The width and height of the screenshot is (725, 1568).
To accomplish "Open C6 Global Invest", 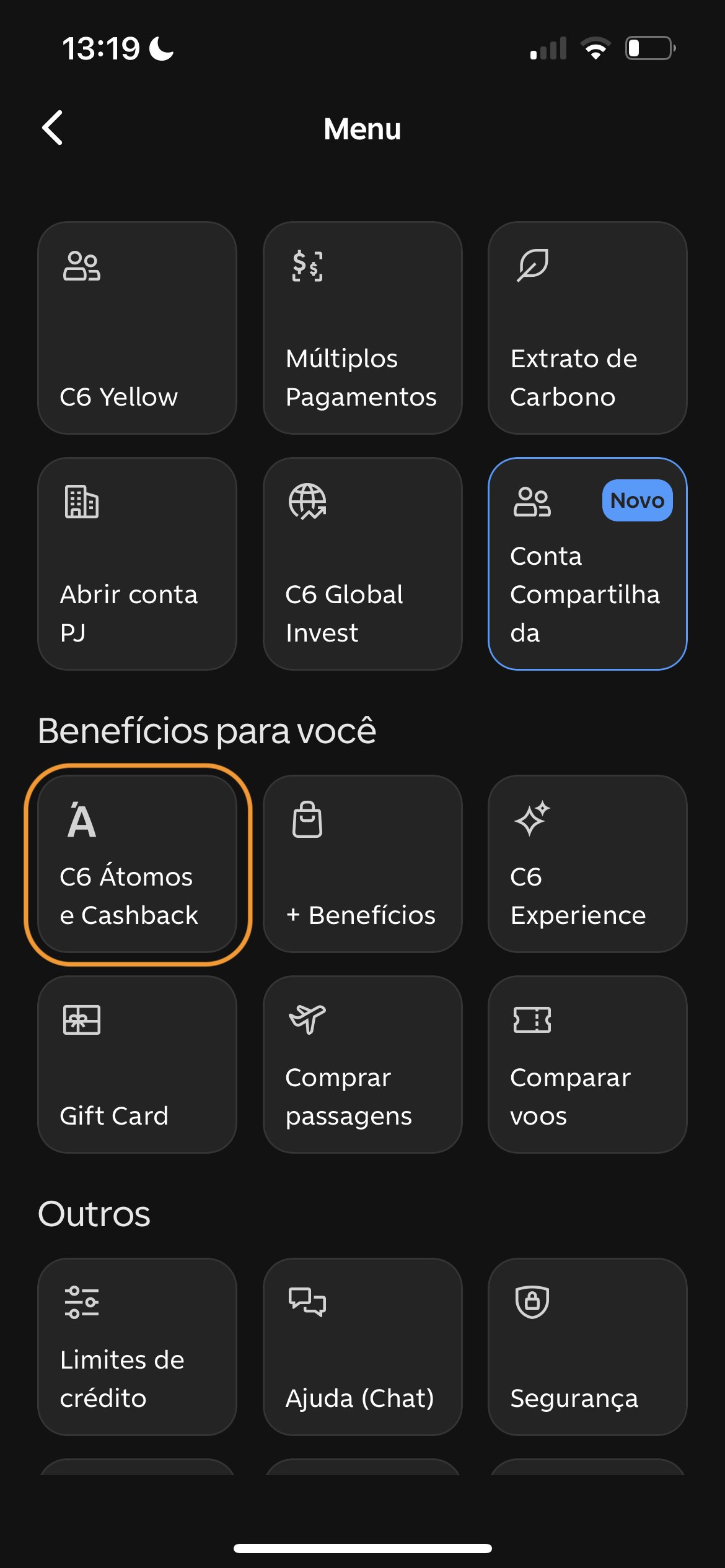I will point(362,564).
